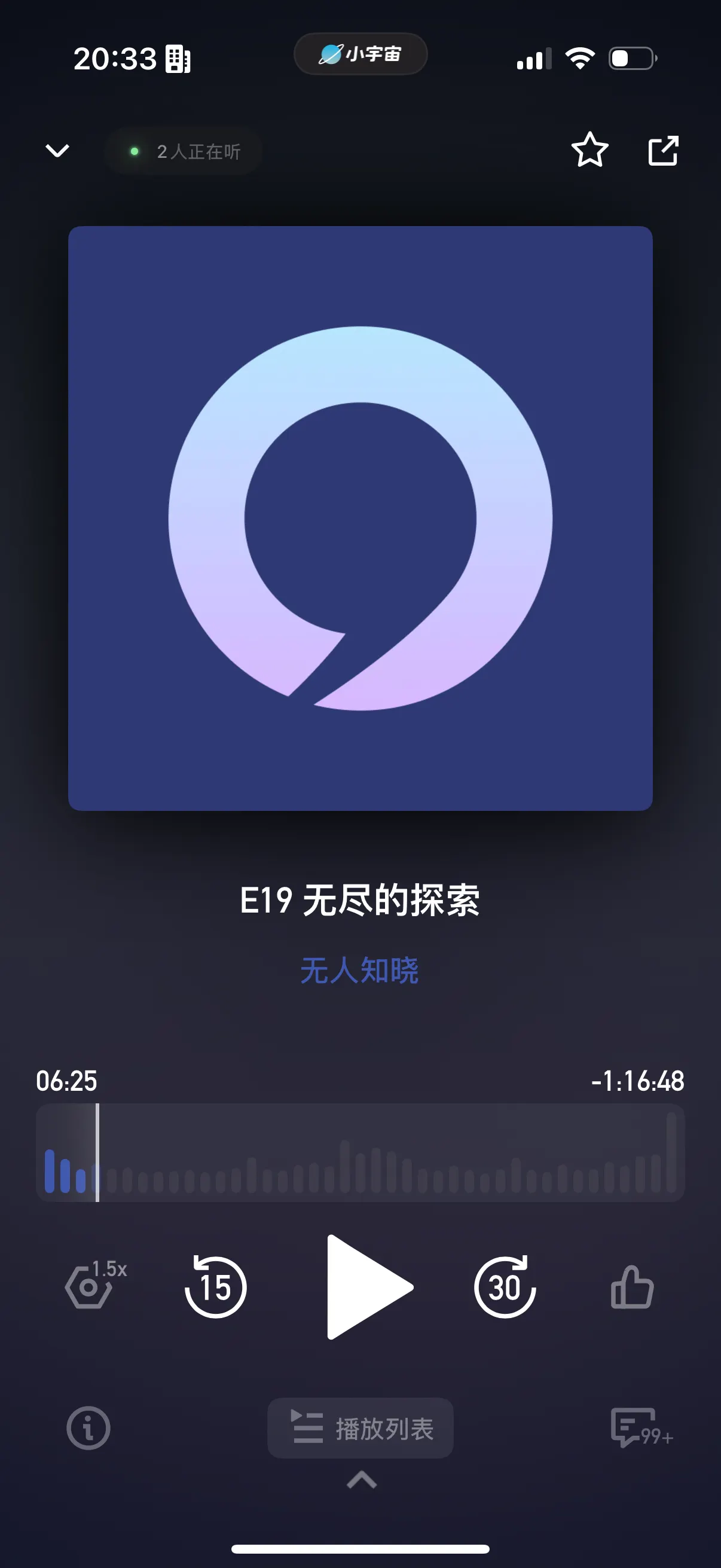Image resolution: width=721 pixels, height=1568 pixels.
Task: Tap the 小宇宙 pill in the status bar
Action: pyautogui.click(x=360, y=54)
